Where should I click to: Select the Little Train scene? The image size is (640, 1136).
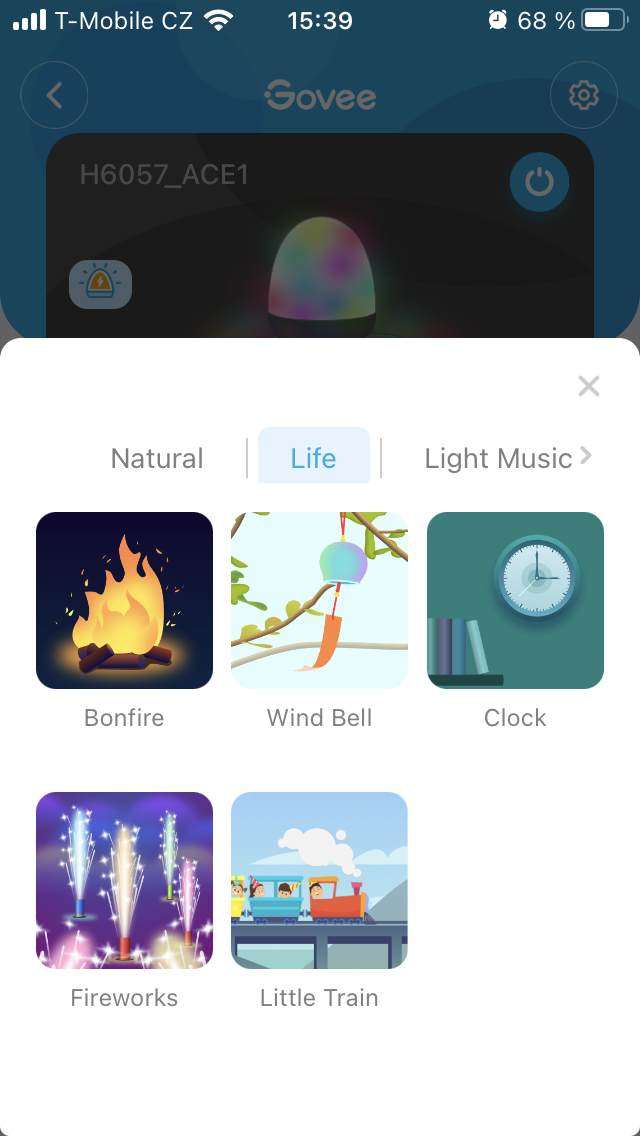(319, 880)
